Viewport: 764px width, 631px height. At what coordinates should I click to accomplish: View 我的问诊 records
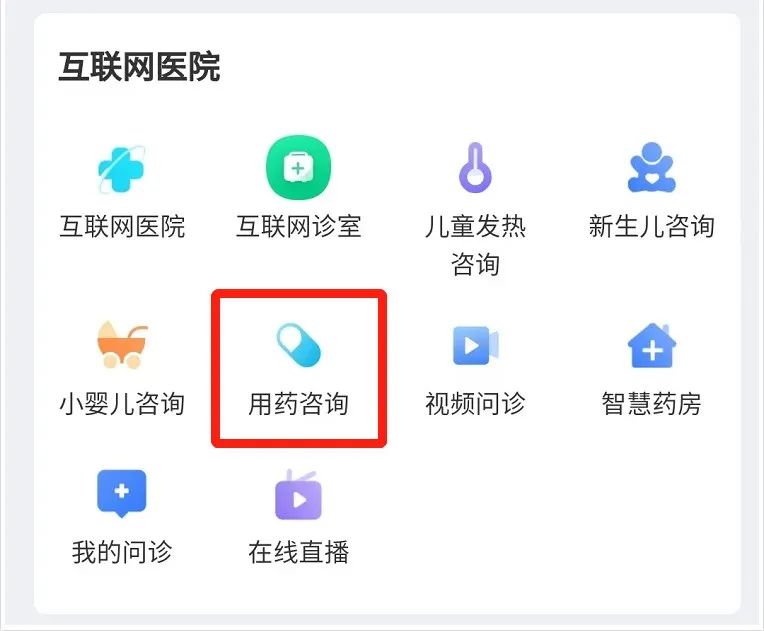pos(122,494)
